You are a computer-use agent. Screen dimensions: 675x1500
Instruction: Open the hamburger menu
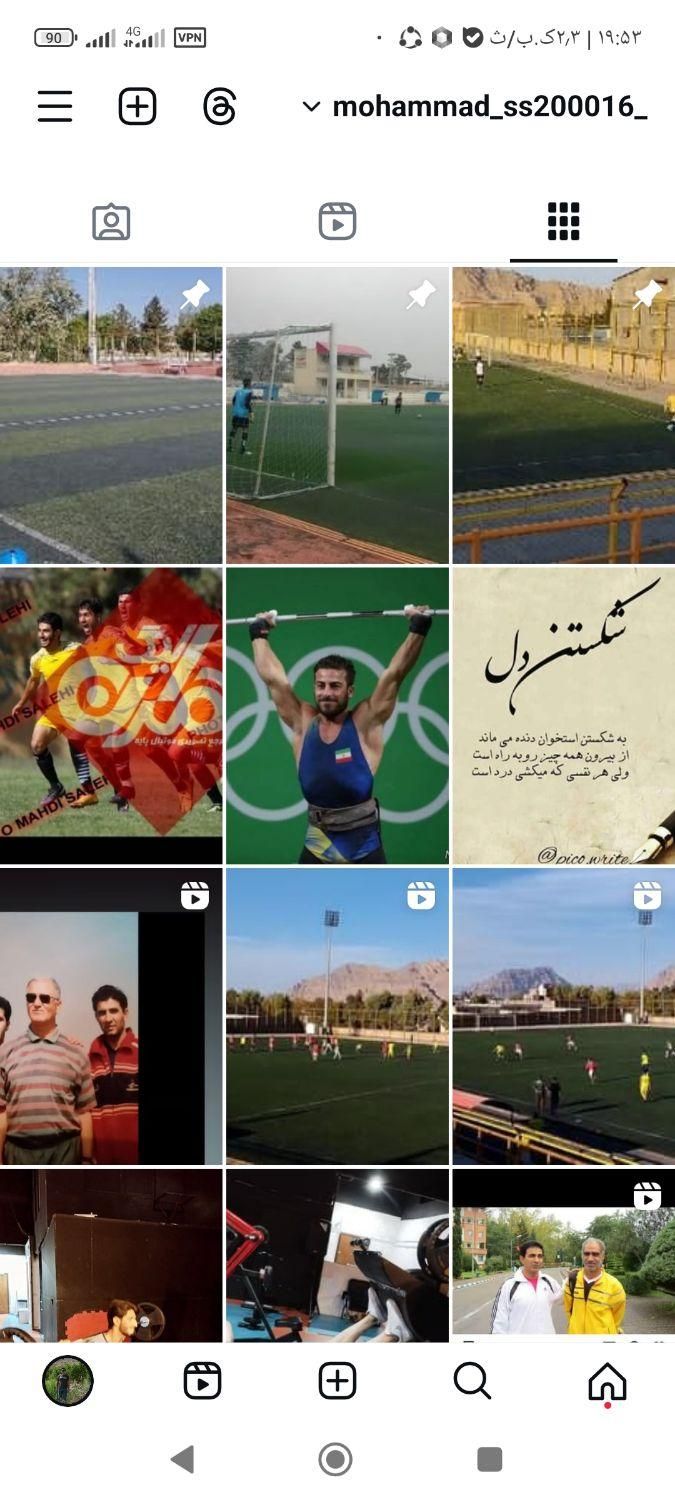pyautogui.click(x=55, y=106)
